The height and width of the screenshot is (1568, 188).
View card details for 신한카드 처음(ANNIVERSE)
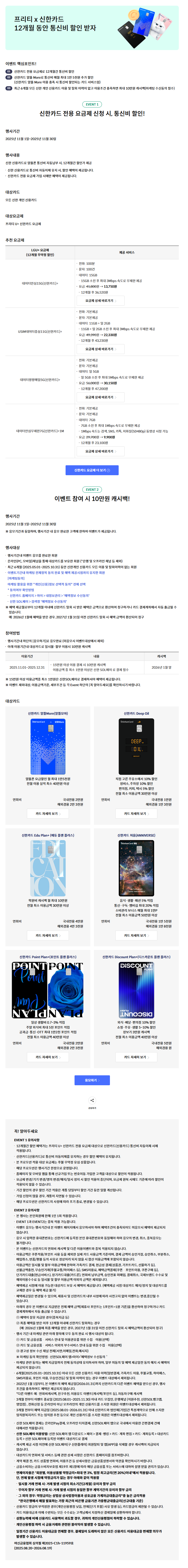pyautogui.click(x=136, y=936)
